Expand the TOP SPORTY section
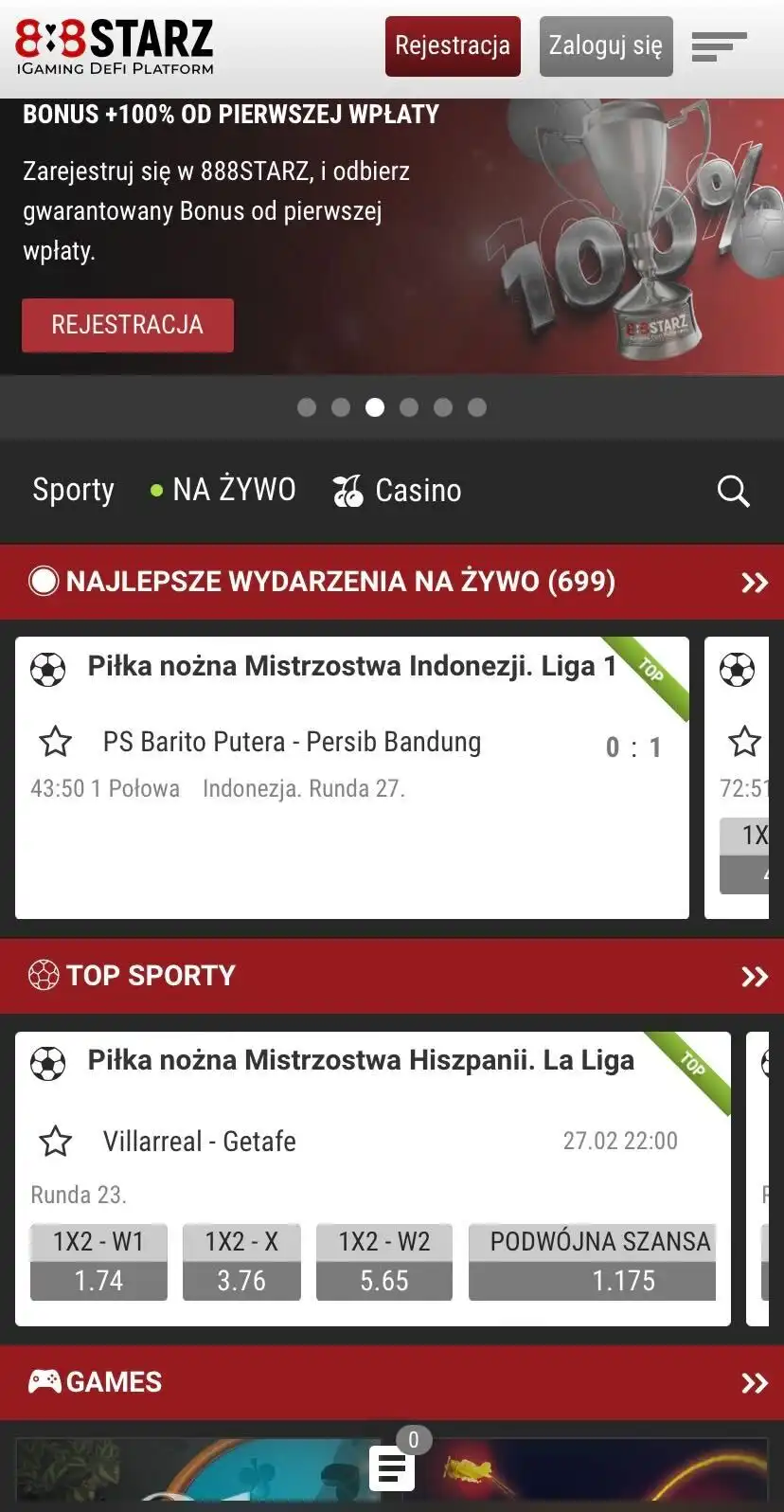 click(754, 976)
